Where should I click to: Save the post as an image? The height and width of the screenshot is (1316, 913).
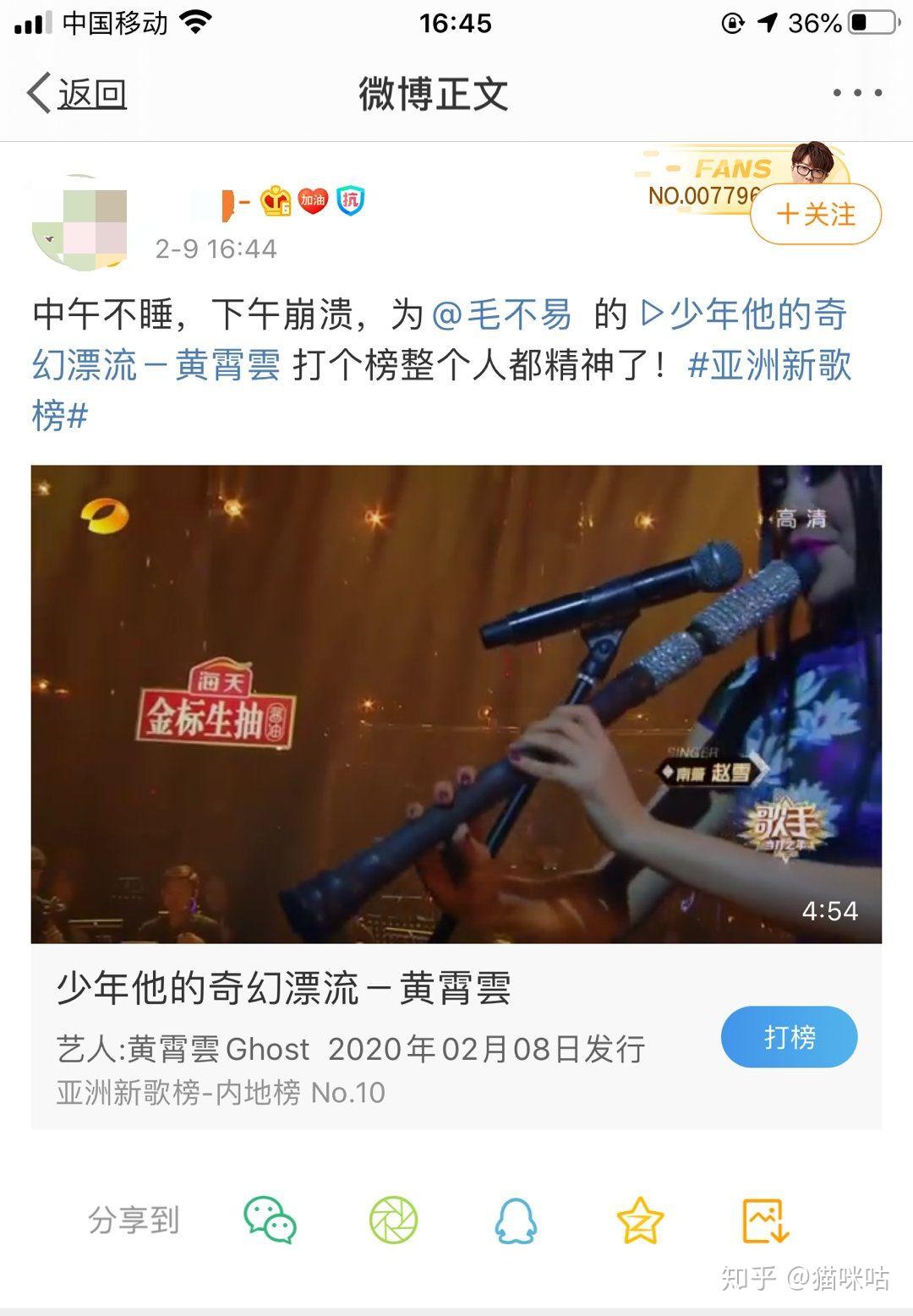(765, 1220)
